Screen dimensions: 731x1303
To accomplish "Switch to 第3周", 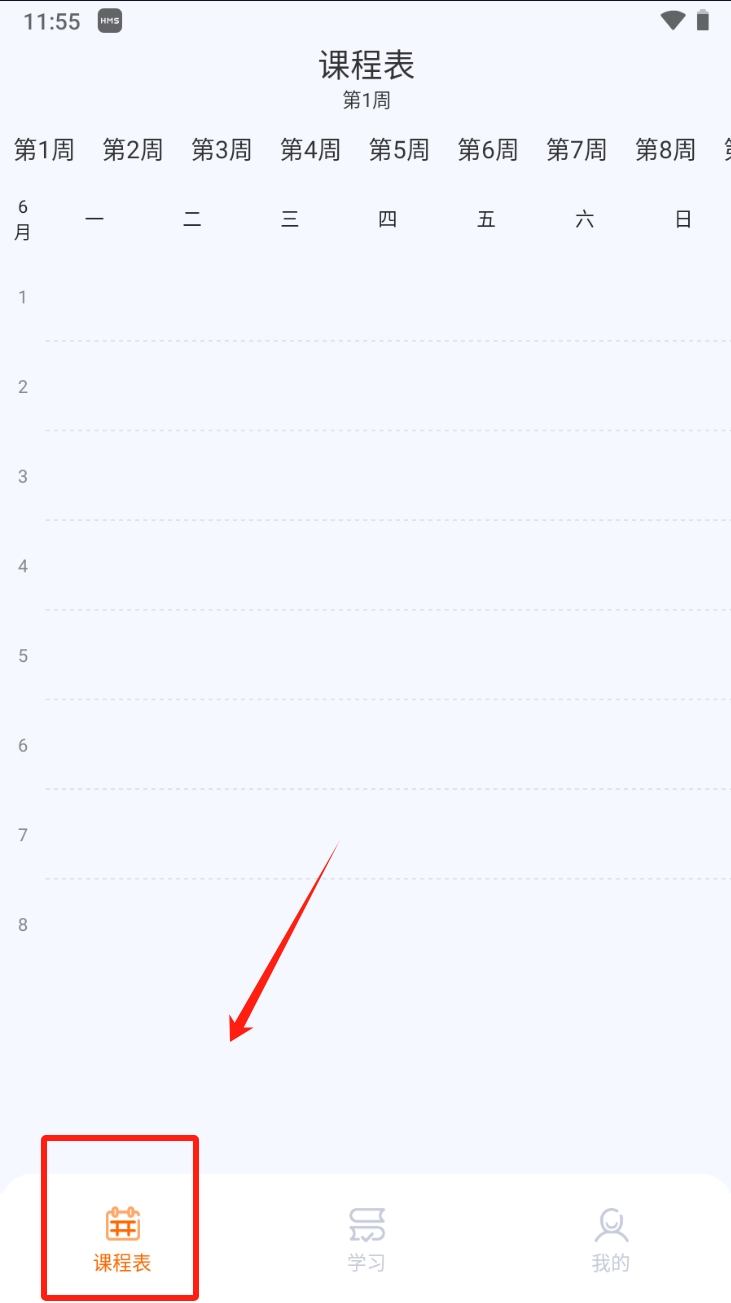I will click(222, 150).
